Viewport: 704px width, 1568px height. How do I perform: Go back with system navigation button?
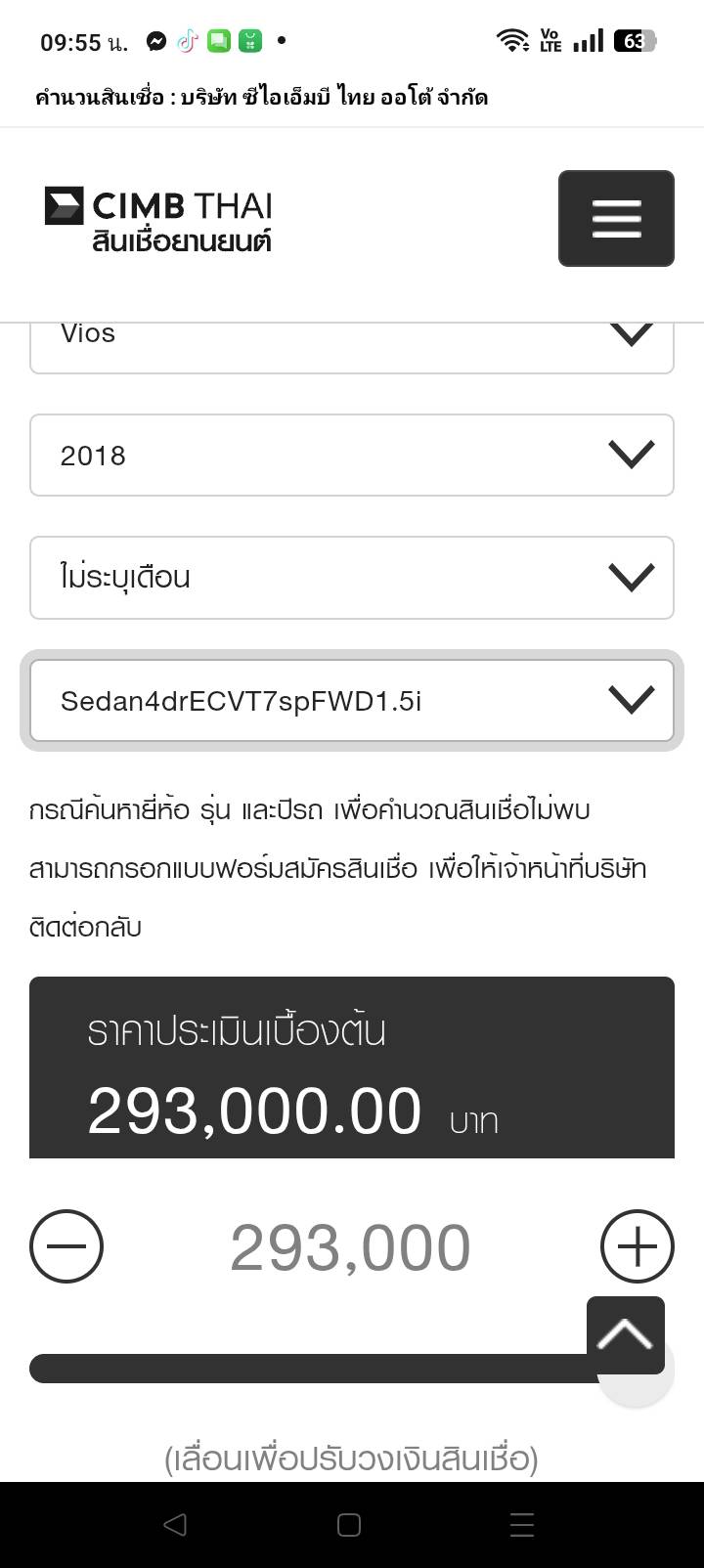pos(175,1524)
